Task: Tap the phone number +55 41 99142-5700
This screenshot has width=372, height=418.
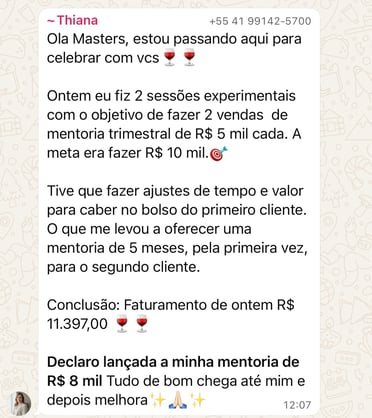Action: (260, 21)
